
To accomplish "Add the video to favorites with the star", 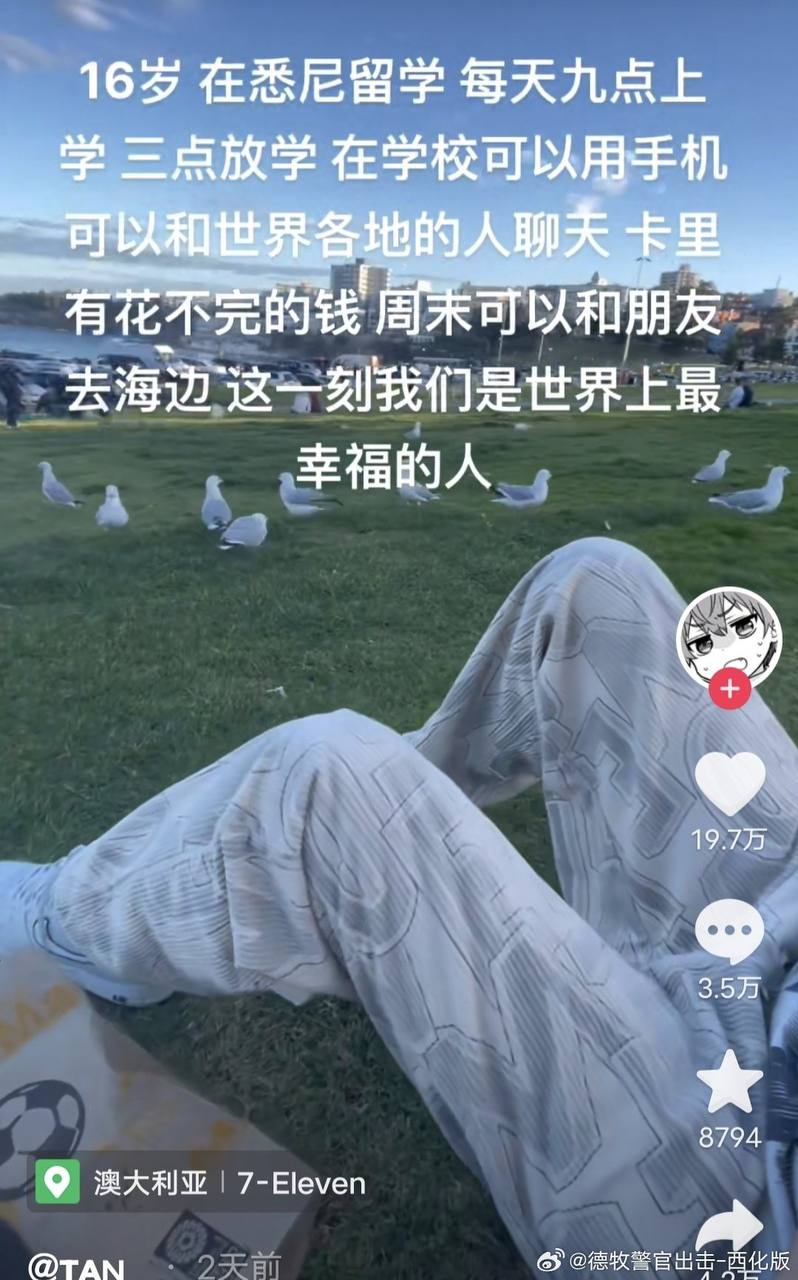I will click(x=729, y=1081).
